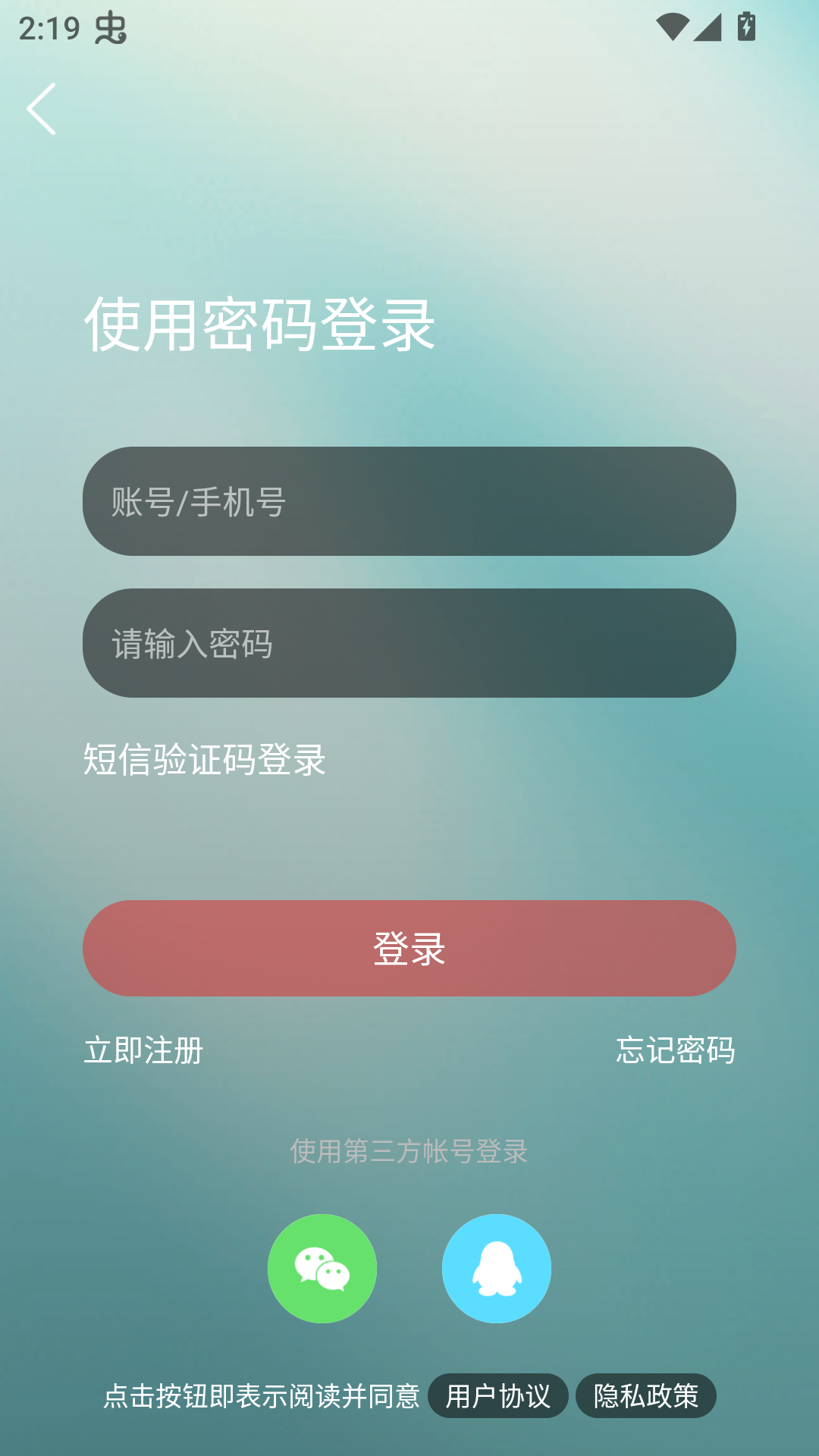Image resolution: width=819 pixels, height=1456 pixels.
Task: Tap the red 登录 login button
Action: click(x=409, y=948)
